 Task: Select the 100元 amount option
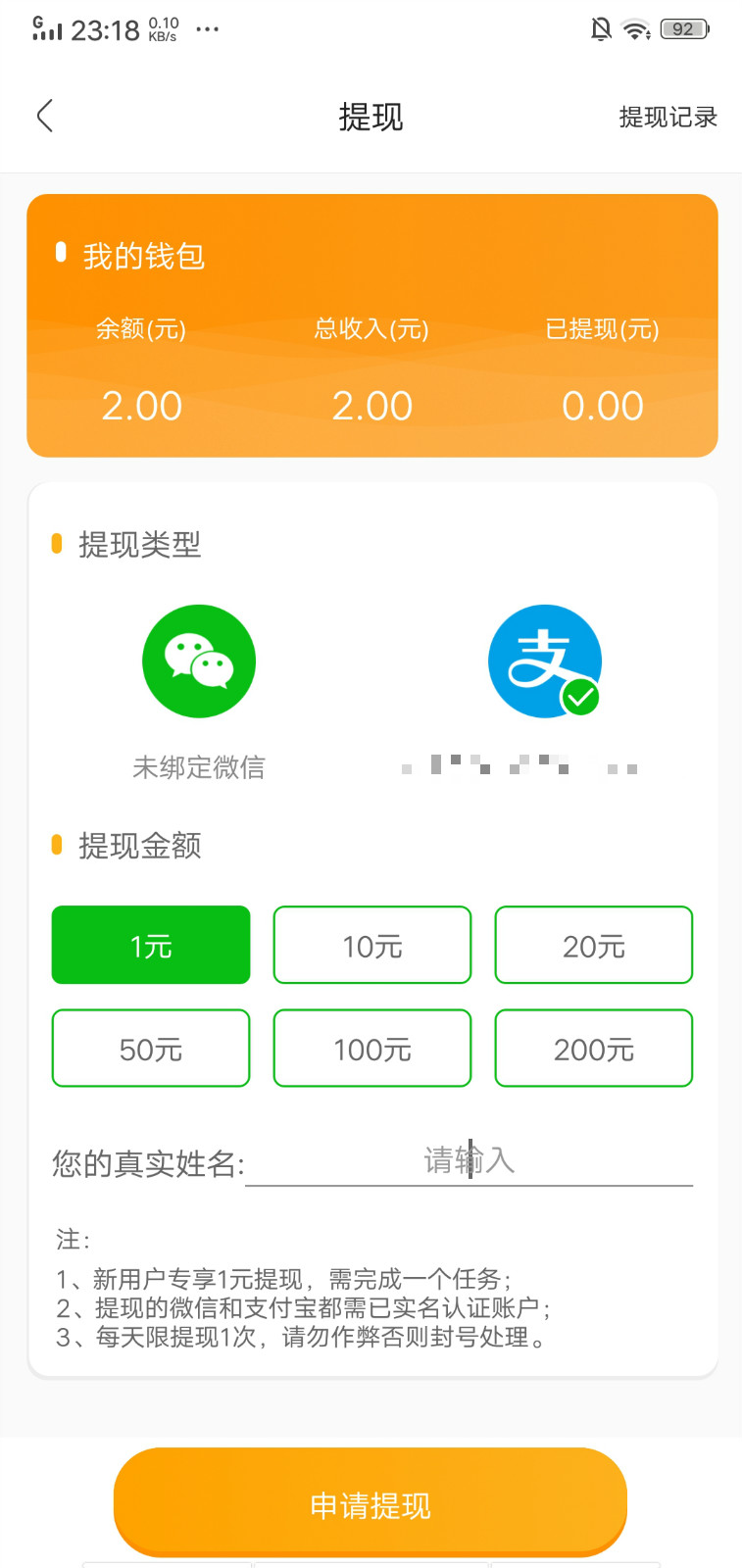tap(372, 1048)
